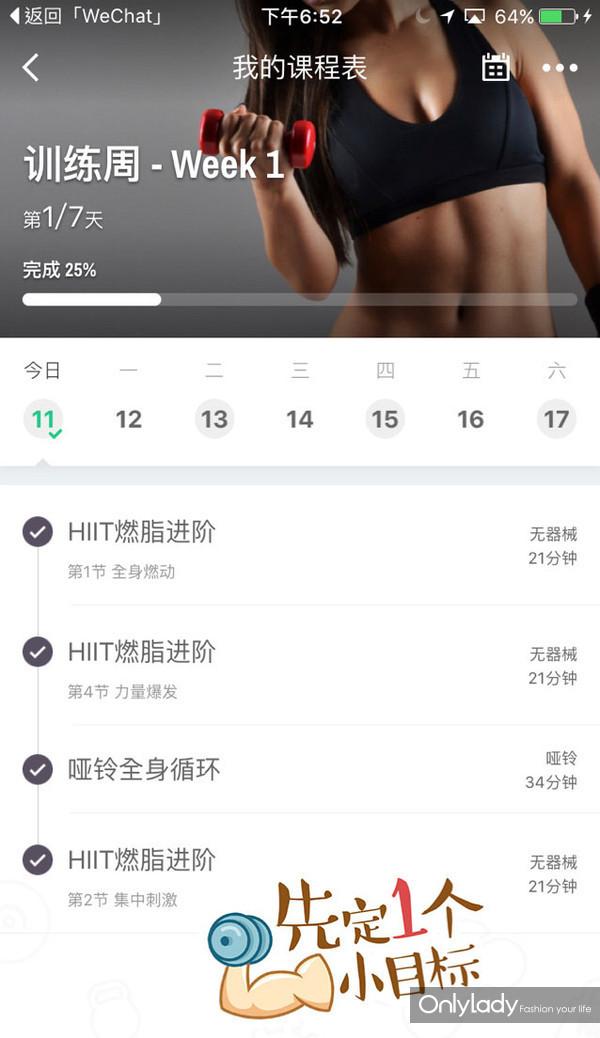Open HIIT燃脂进阶 第1节 全身燃动

pyautogui.click(x=300, y=548)
